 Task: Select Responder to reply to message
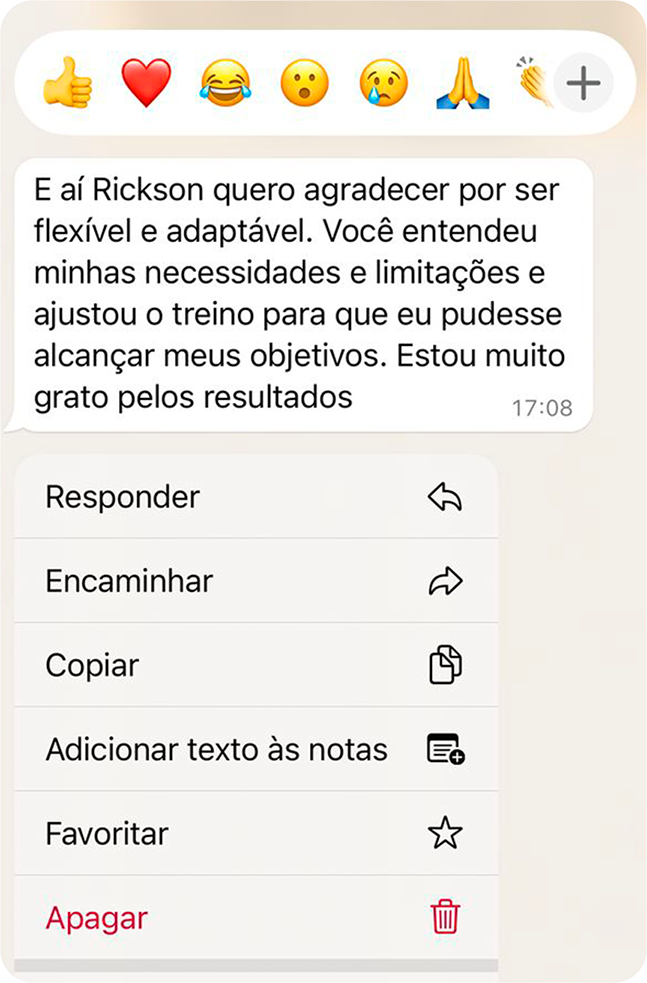pyautogui.click(x=255, y=497)
